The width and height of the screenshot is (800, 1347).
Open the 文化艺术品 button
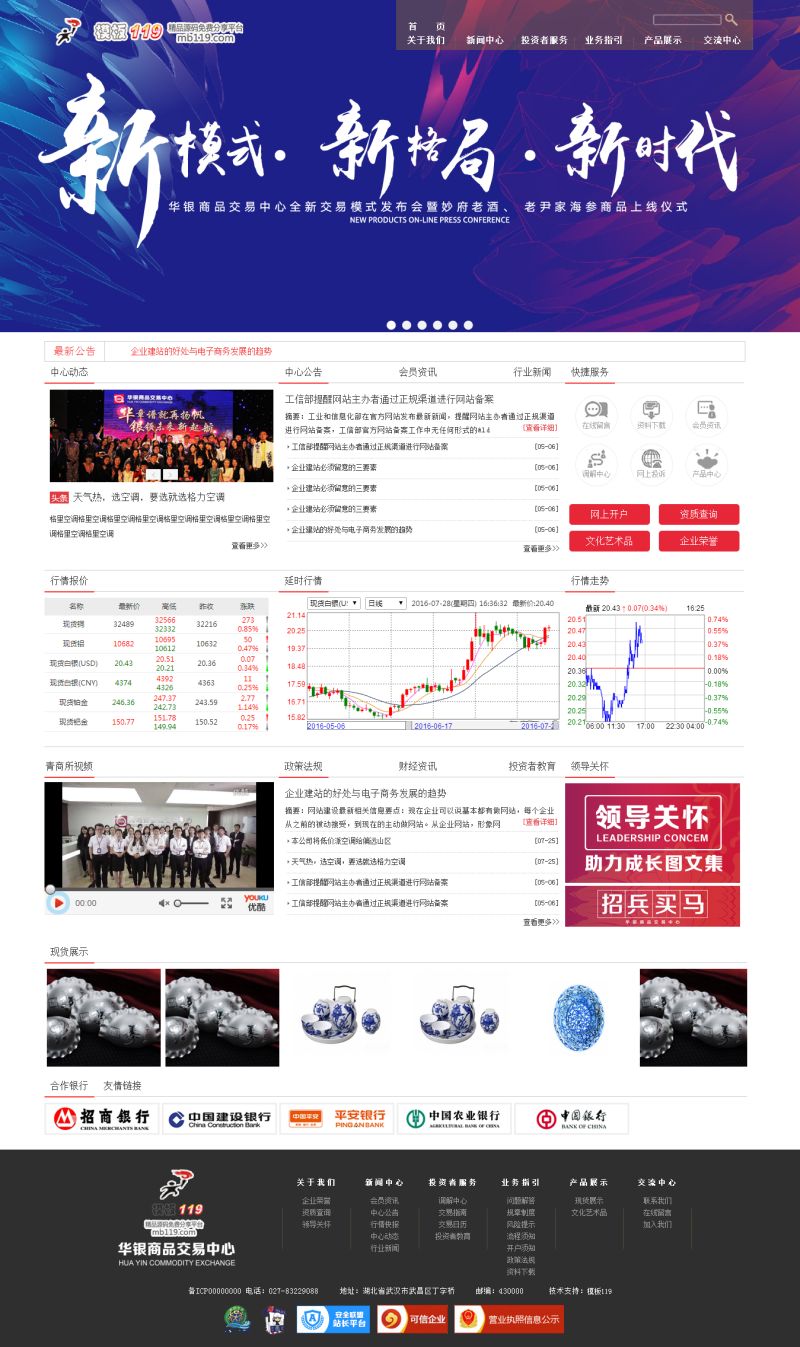(609, 541)
